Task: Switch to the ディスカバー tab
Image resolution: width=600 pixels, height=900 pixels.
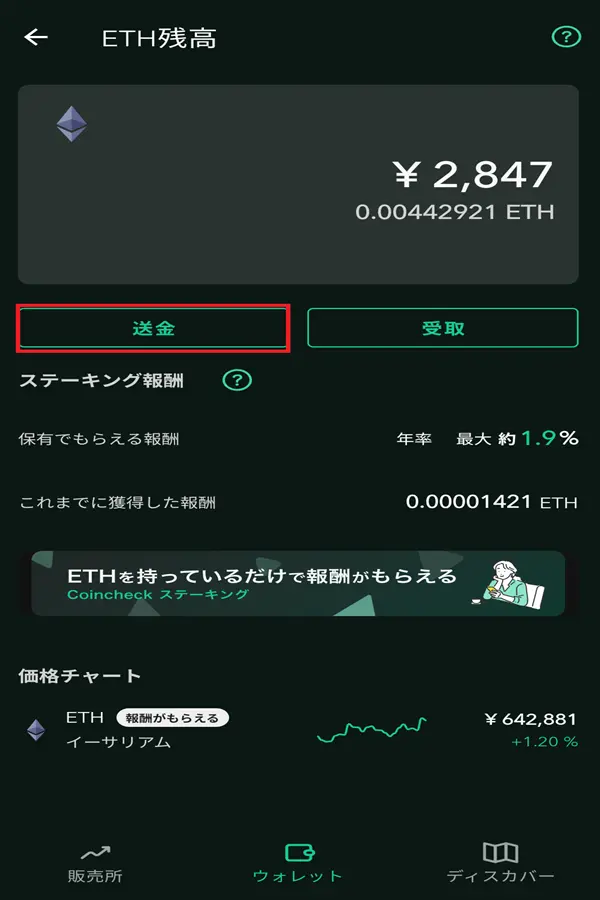Action: point(500,862)
